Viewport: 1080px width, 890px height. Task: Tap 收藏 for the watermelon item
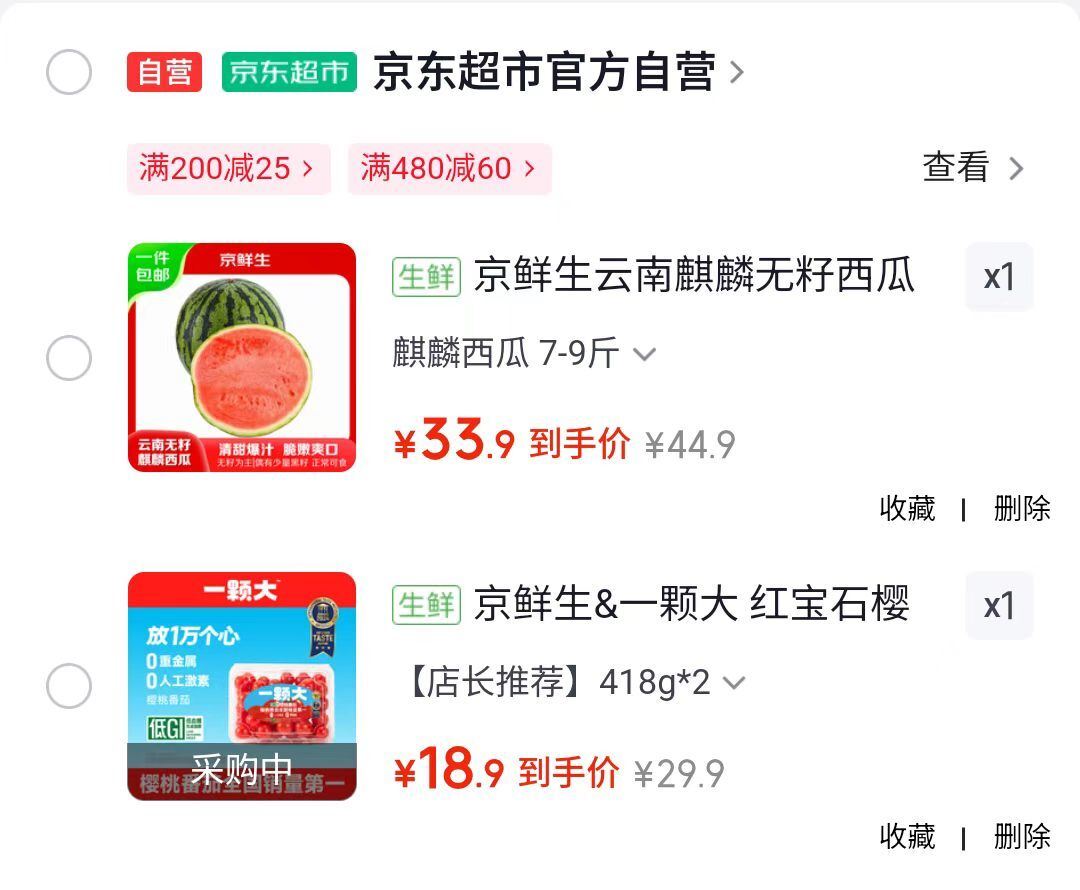(x=907, y=509)
